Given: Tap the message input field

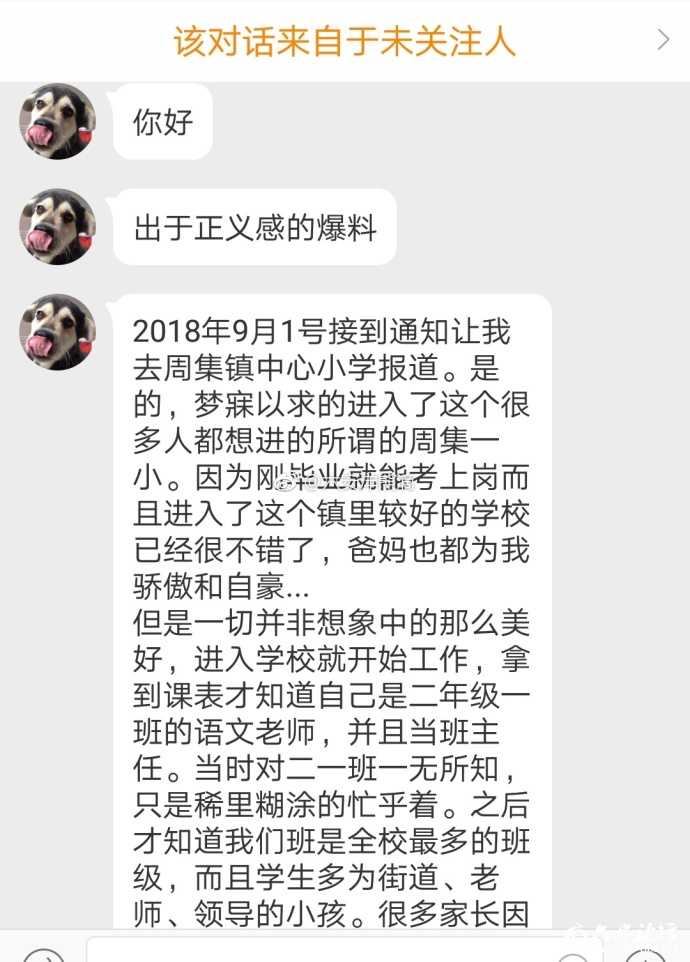Looking at the screenshot, I should pos(320,950).
